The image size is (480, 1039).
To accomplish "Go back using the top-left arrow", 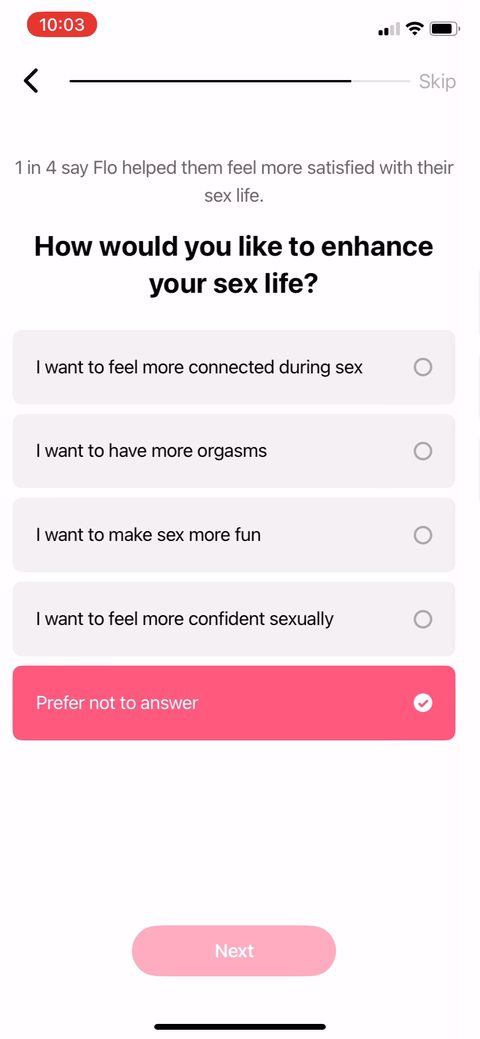I will pos(31,81).
